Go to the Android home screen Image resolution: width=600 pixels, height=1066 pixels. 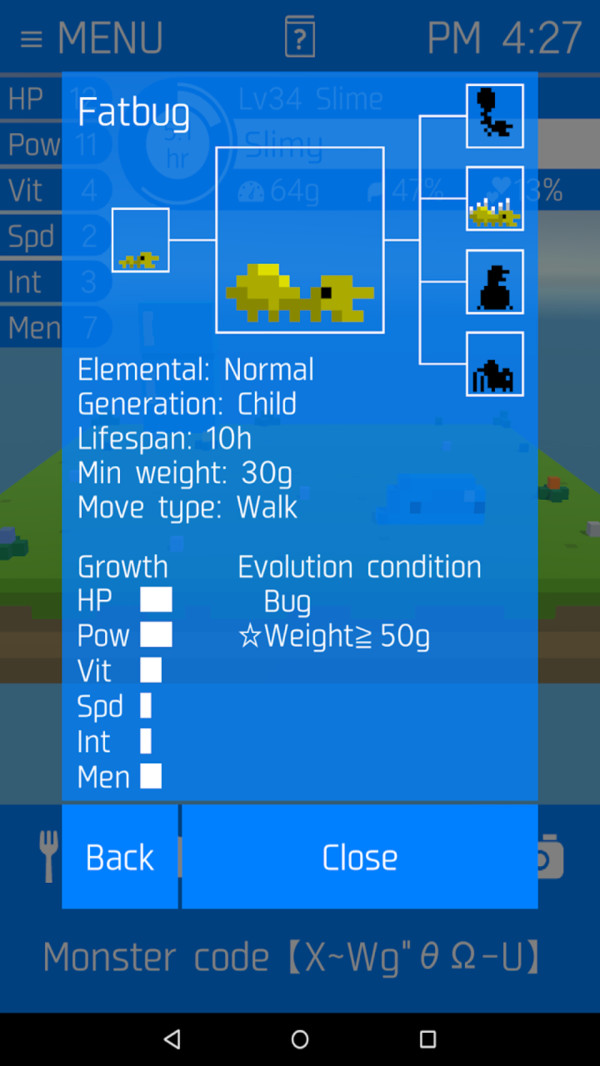[x=300, y=1039]
